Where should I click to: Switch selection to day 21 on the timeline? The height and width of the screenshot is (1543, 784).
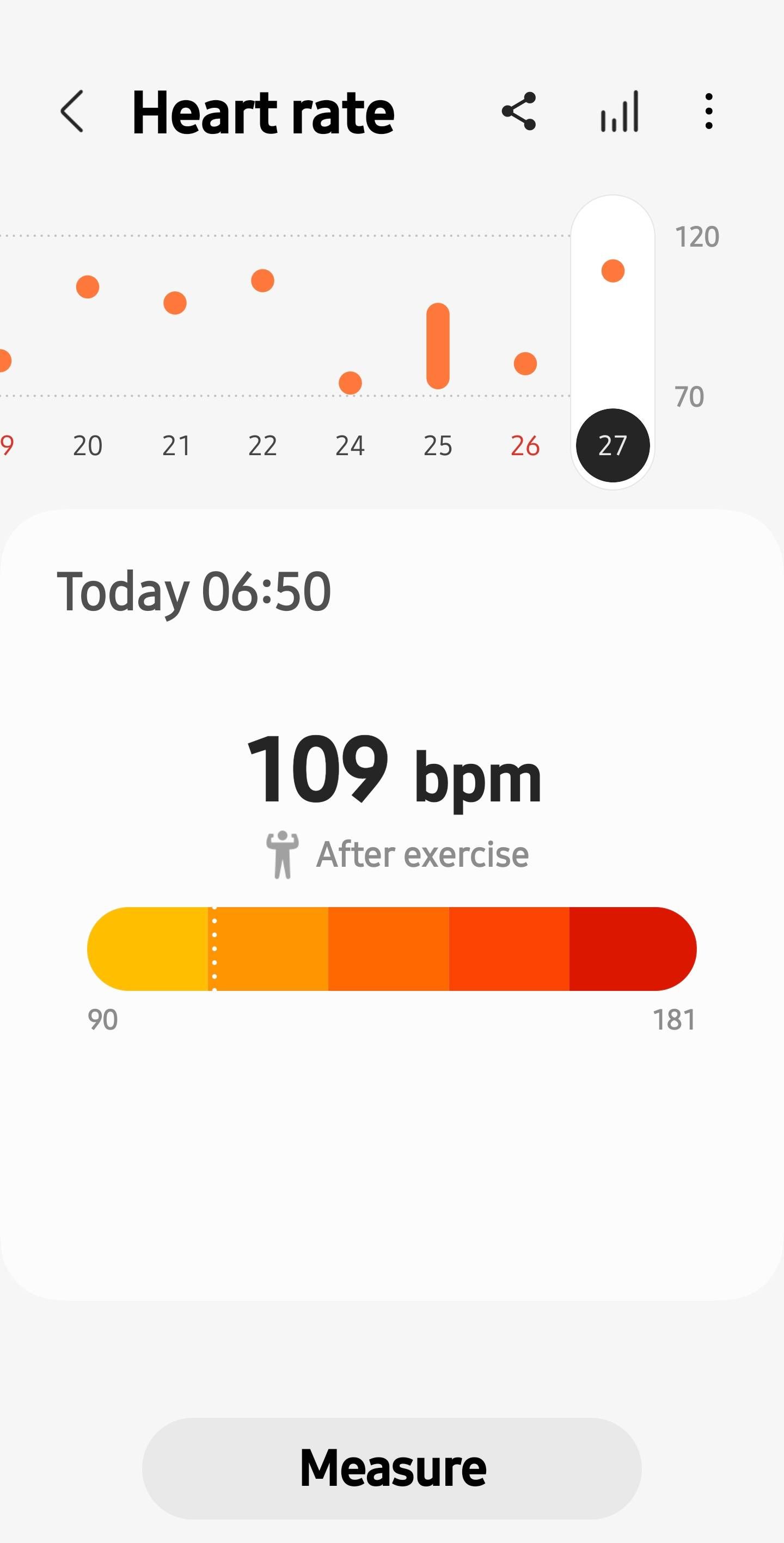pyautogui.click(x=175, y=446)
